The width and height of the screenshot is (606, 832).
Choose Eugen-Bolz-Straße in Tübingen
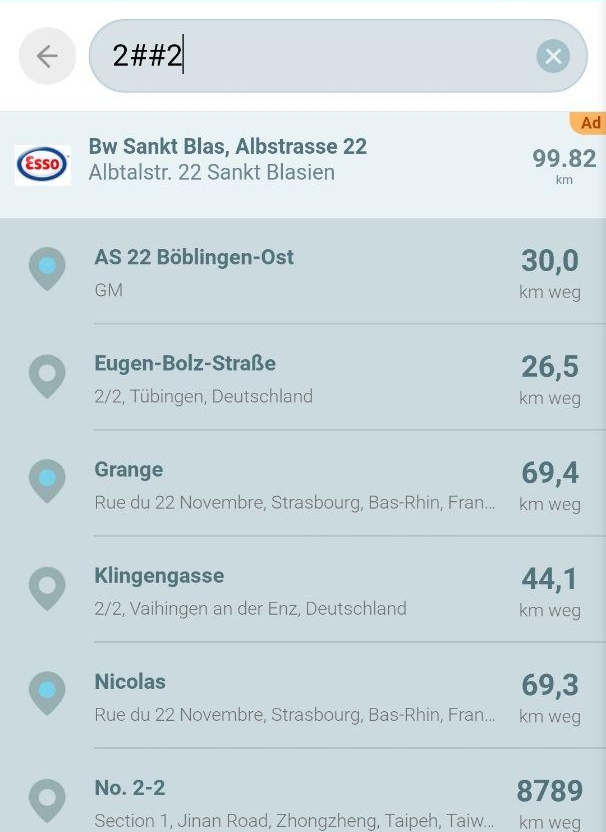(x=300, y=378)
